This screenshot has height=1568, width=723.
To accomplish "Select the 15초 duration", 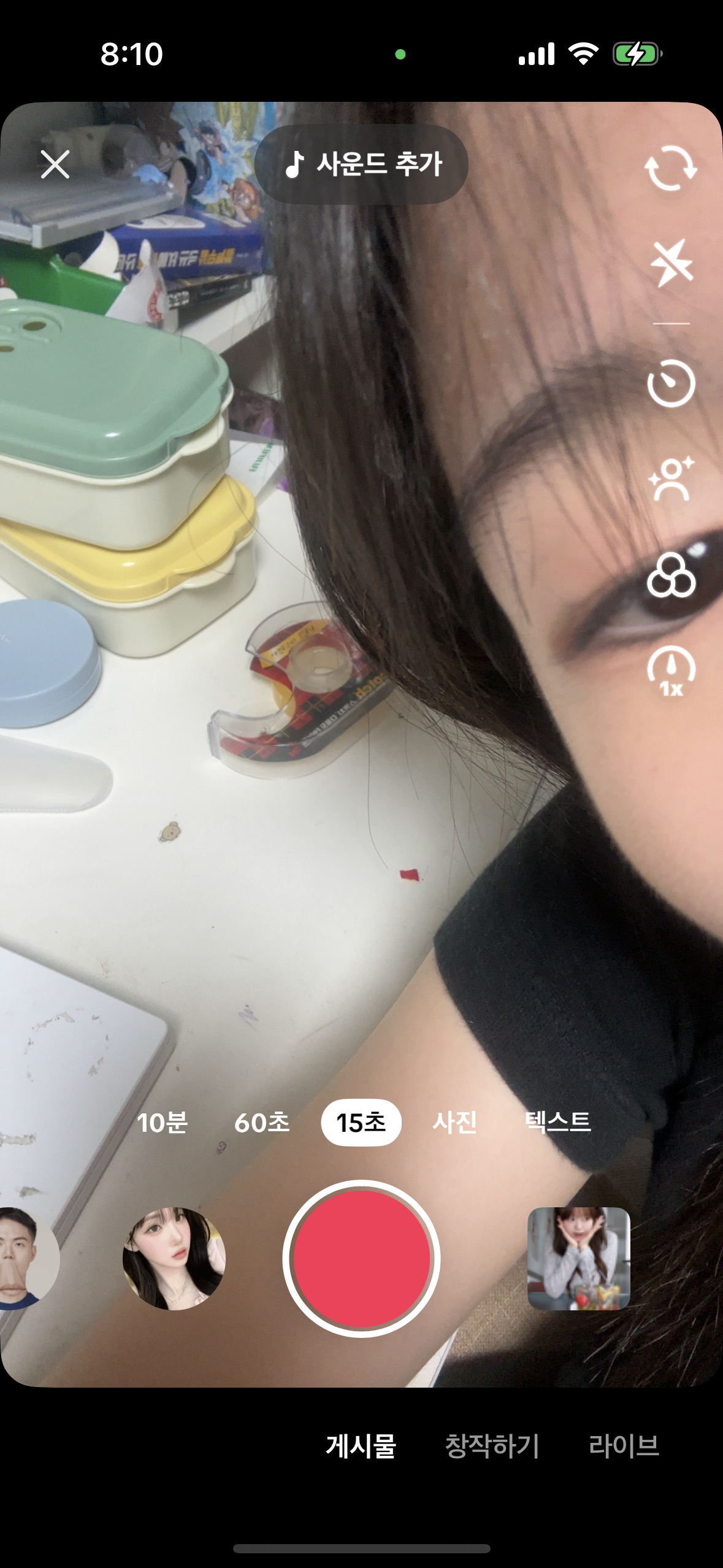I will point(361,1123).
